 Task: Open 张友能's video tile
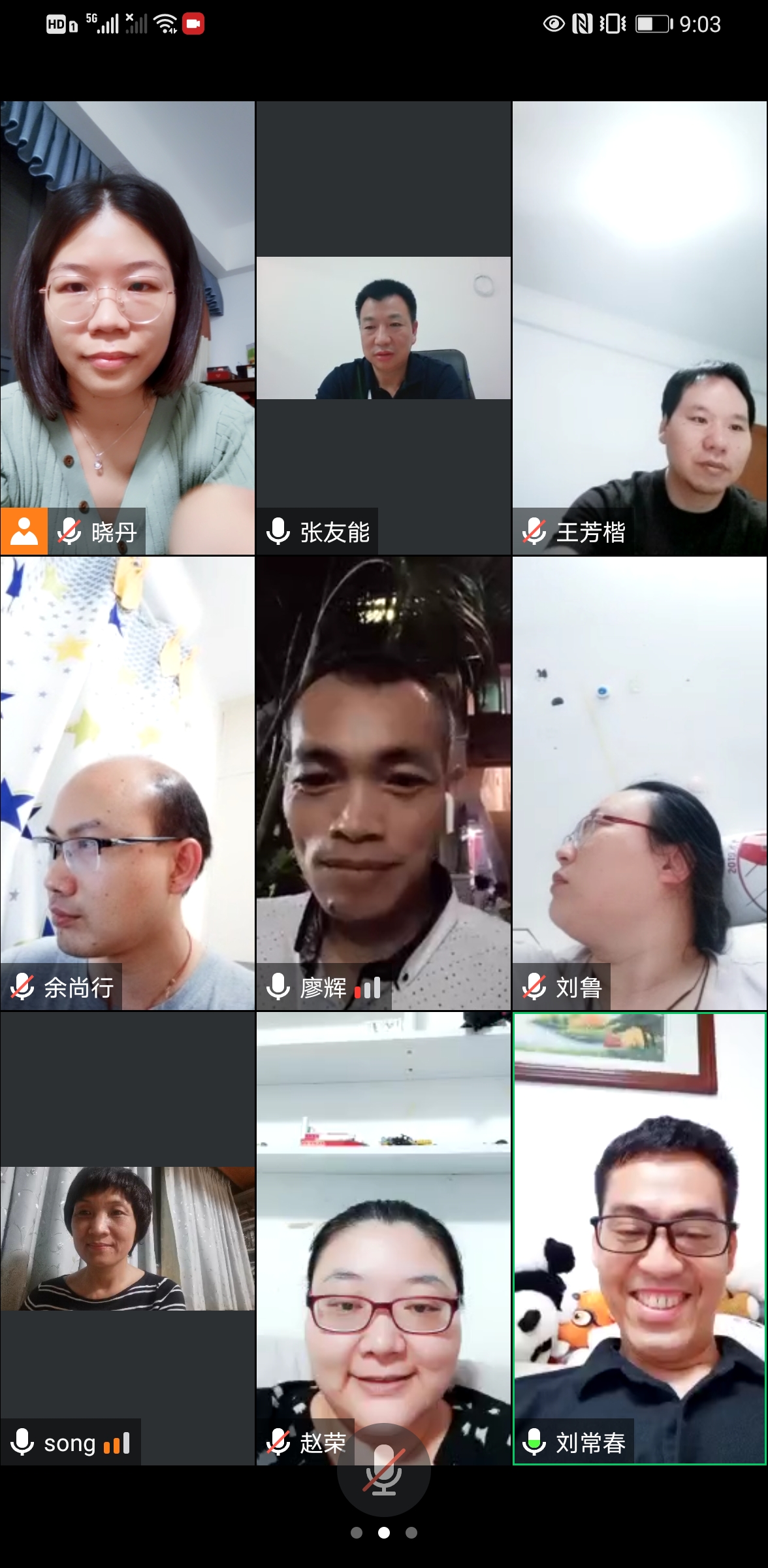point(383,327)
